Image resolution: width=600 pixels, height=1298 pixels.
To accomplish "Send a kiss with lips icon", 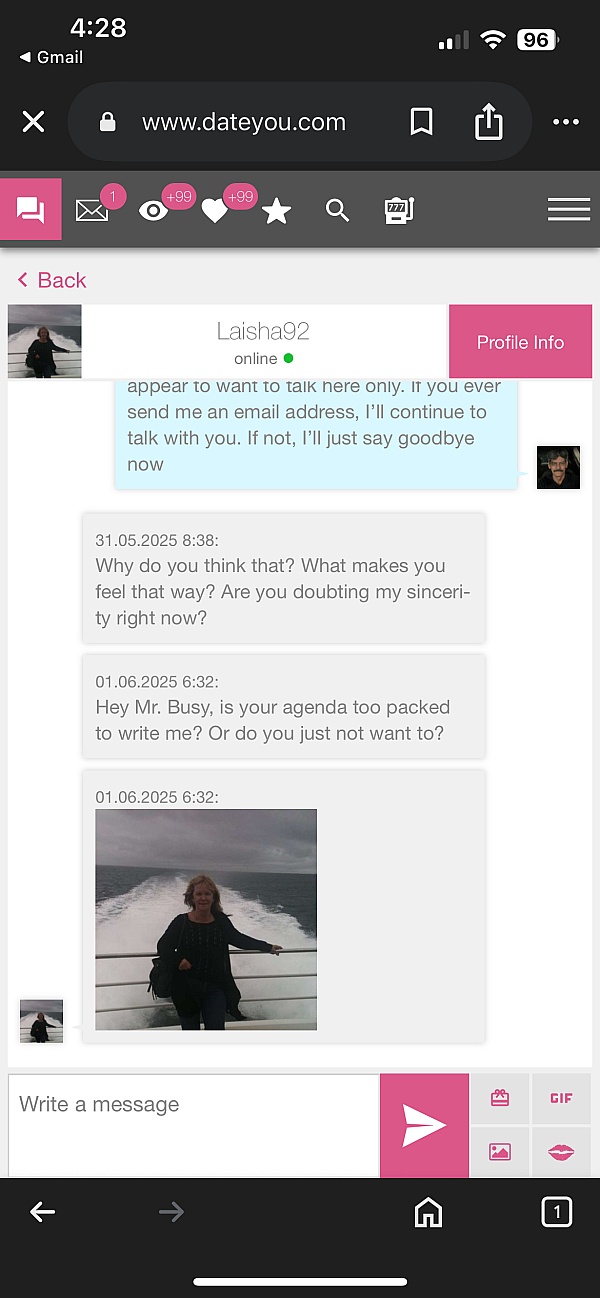I will click(561, 1152).
